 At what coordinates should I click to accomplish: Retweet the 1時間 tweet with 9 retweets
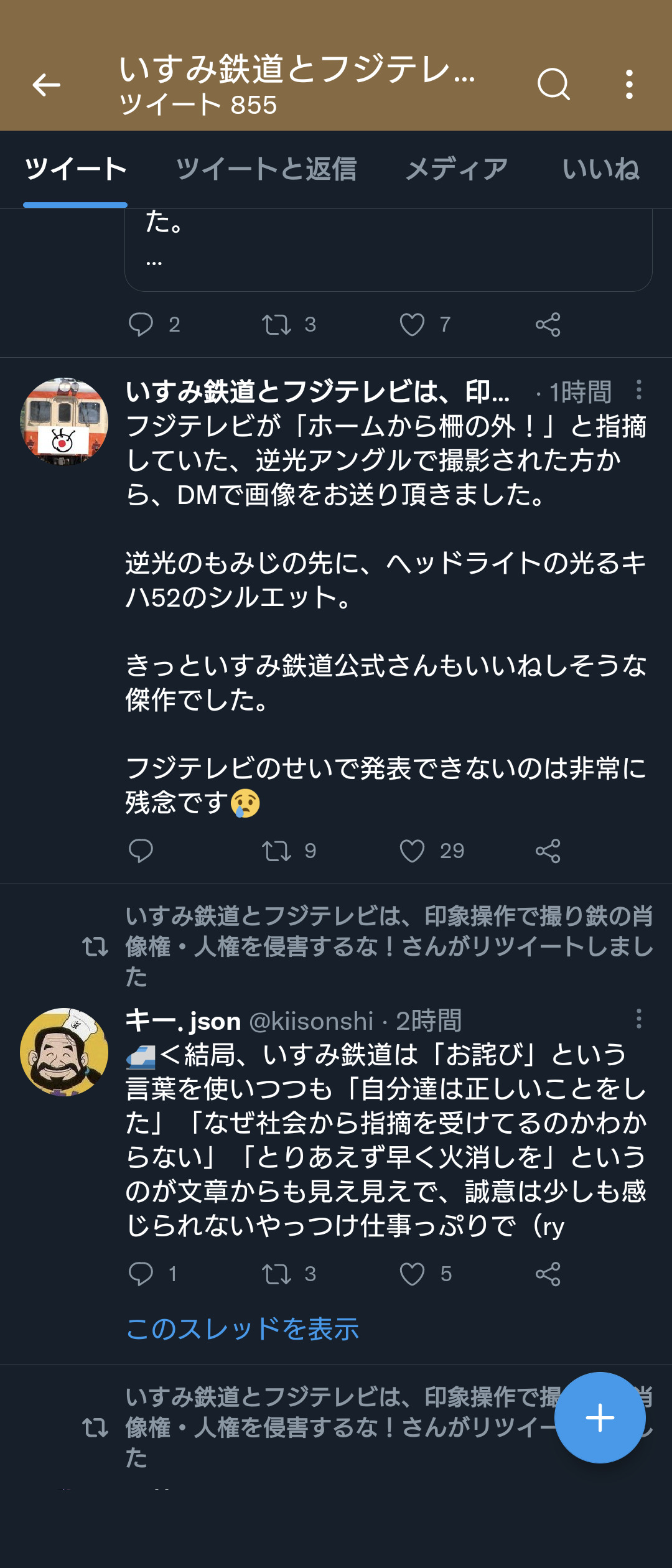pyautogui.click(x=276, y=851)
